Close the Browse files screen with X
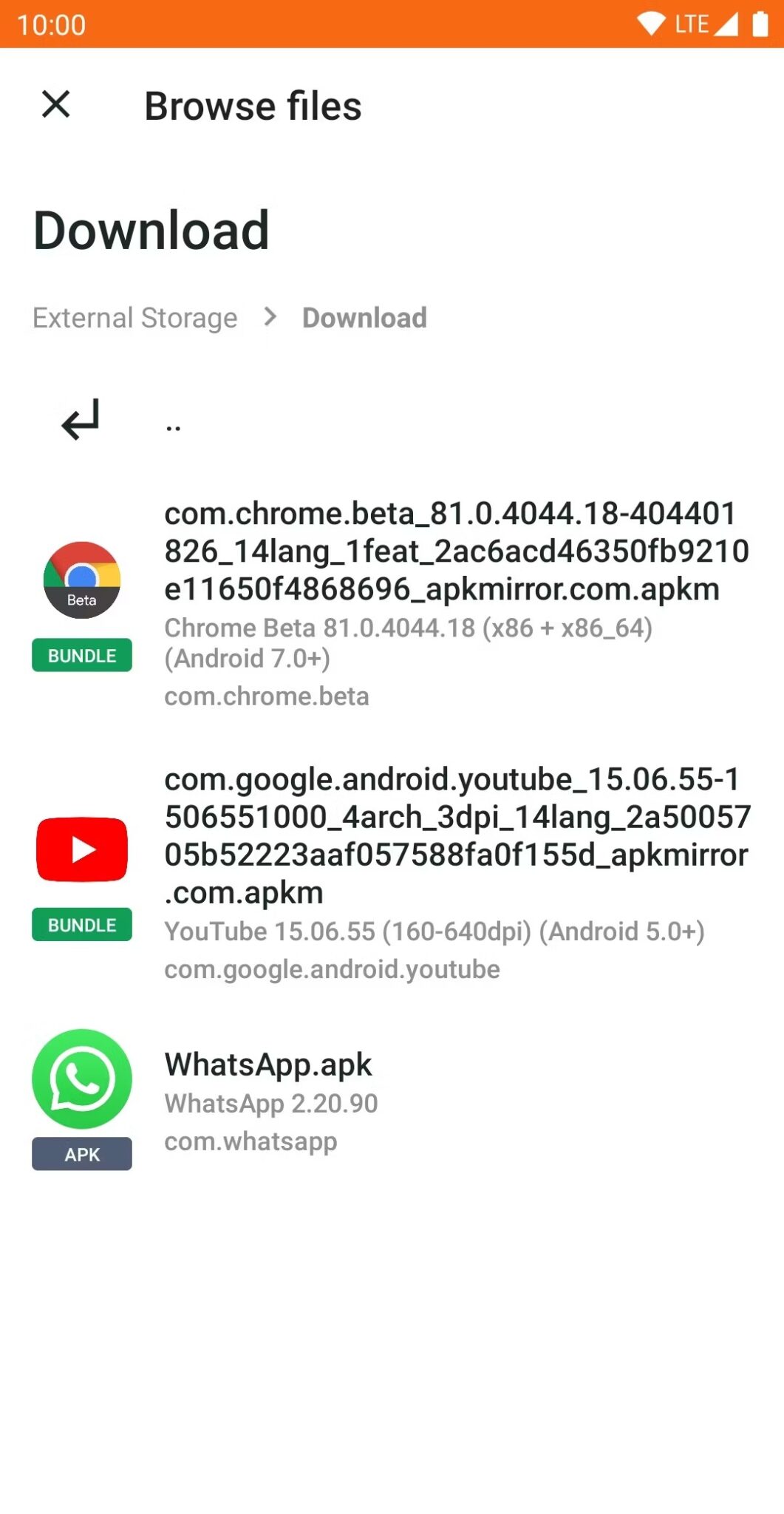Screen dimensions: 784x1514 tap(55, 104)
